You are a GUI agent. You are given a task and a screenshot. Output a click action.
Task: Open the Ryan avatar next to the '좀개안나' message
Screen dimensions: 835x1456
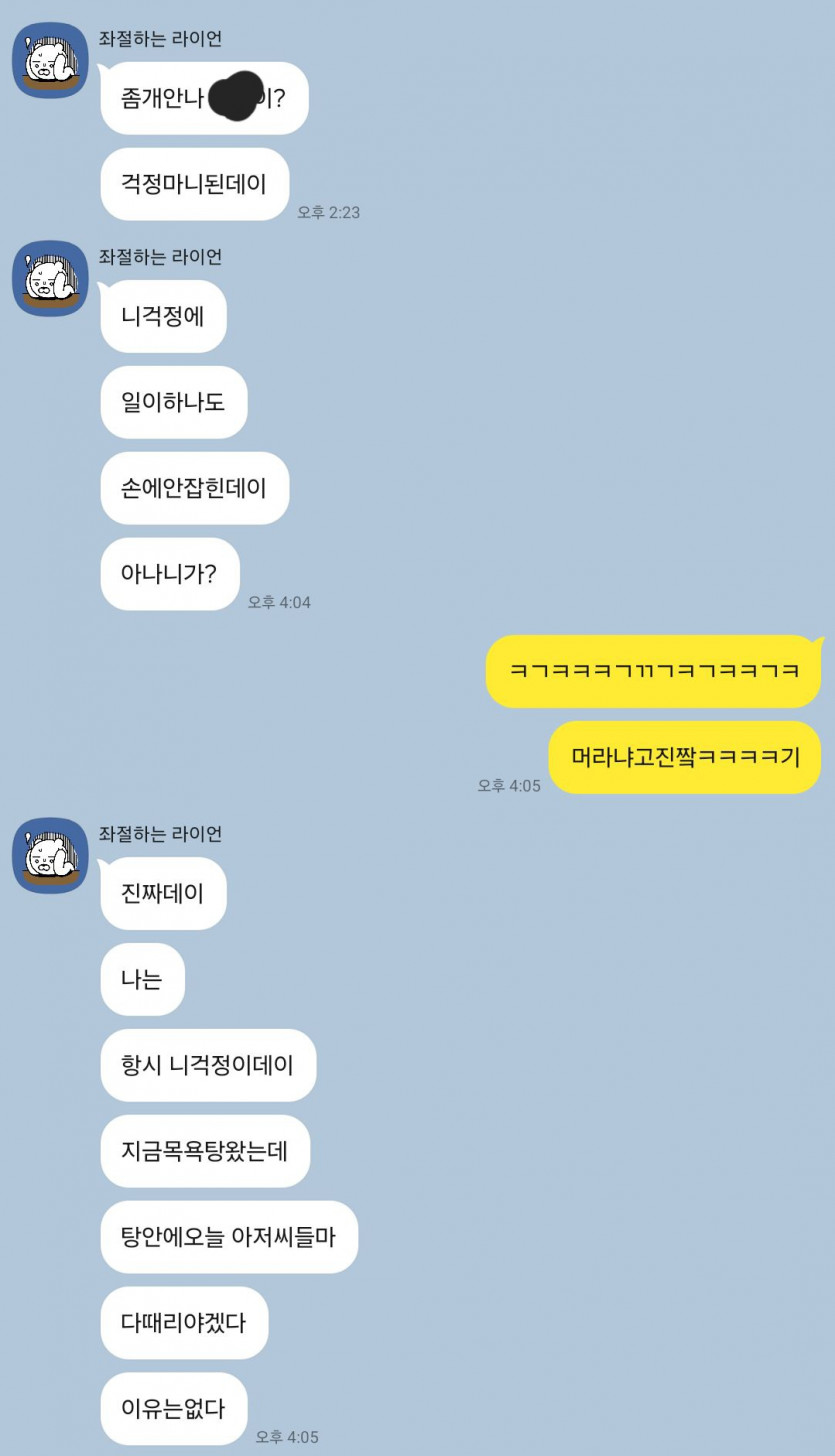tap(50, 61)
